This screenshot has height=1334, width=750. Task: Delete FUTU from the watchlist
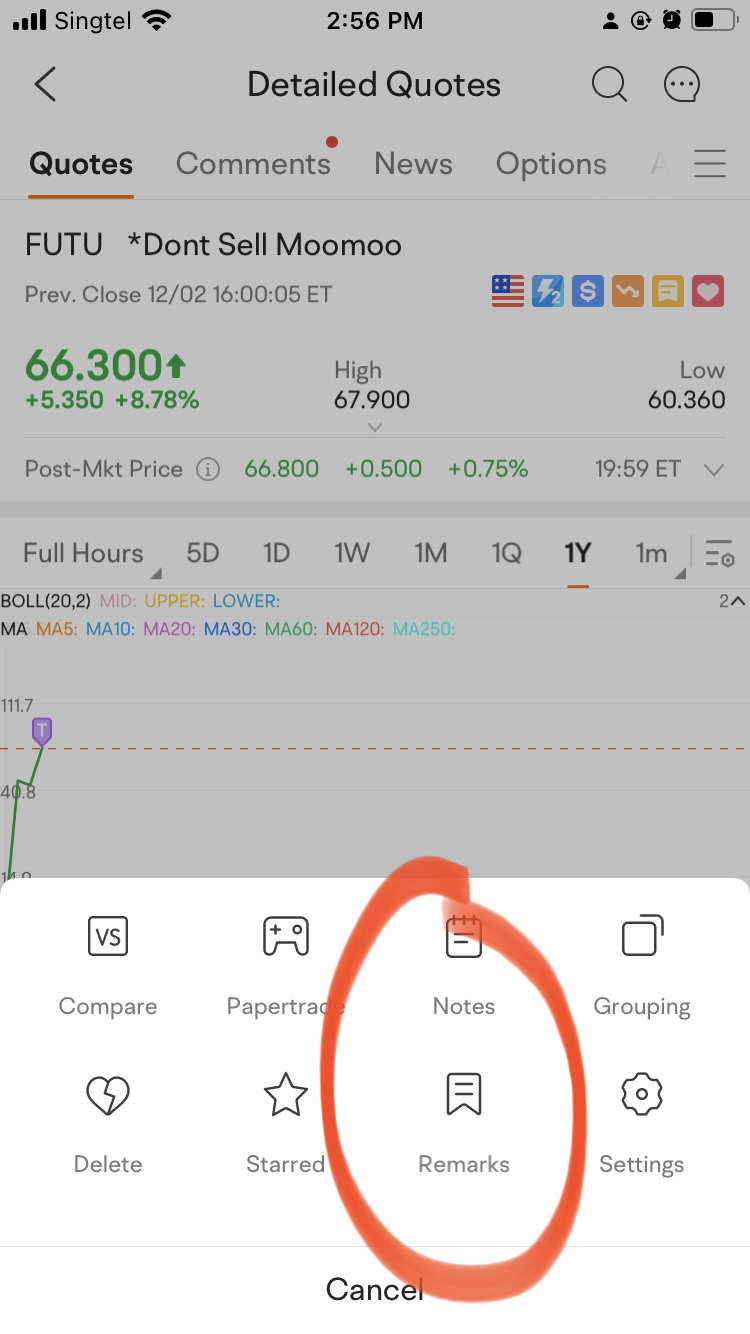(108, 1122)
